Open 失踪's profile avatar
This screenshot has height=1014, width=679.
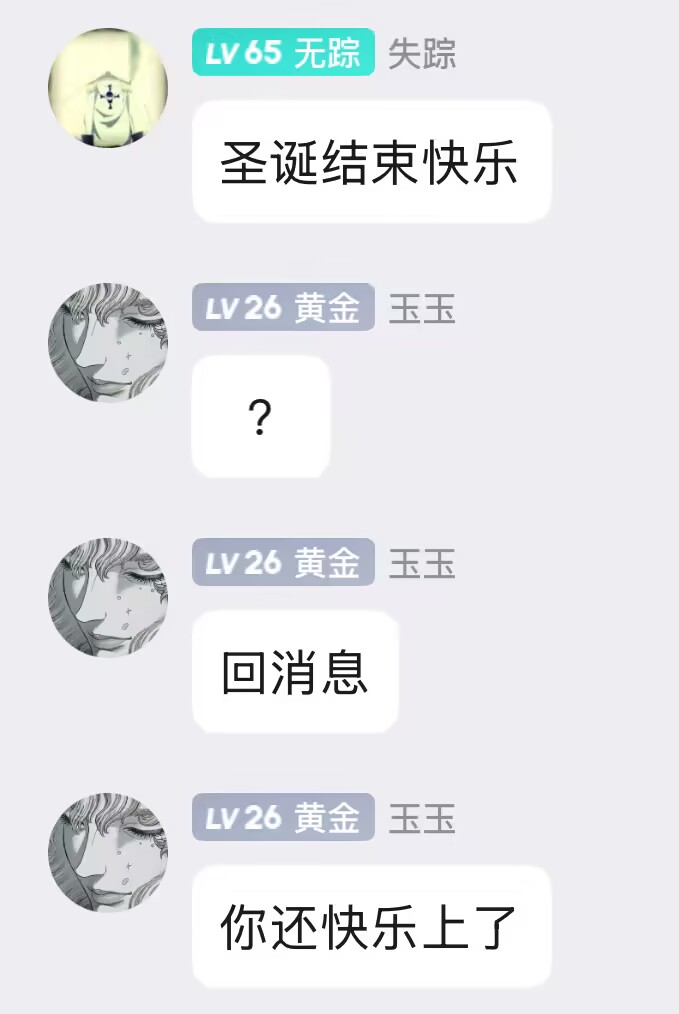[x=108, y=88]
